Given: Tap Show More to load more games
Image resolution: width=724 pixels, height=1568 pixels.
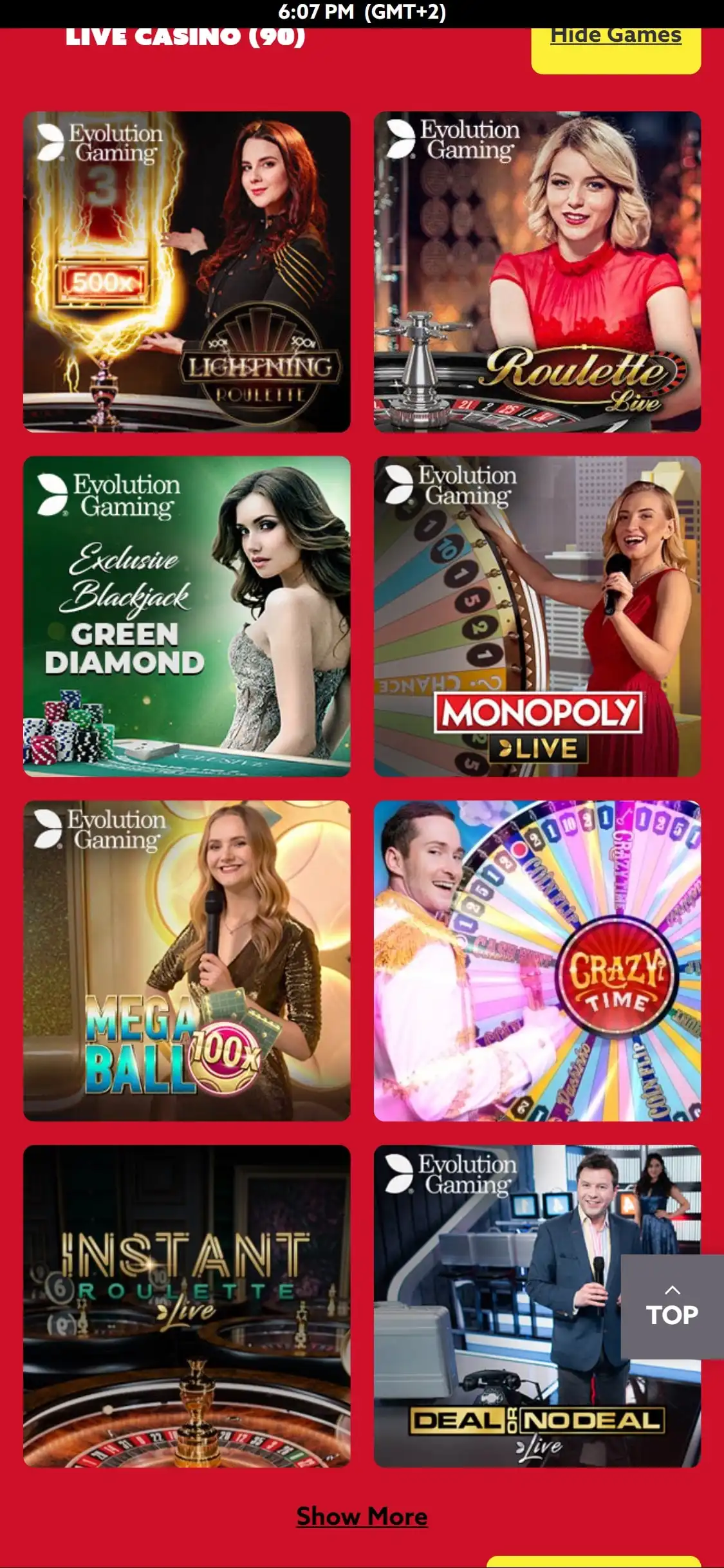Looking at the screenshot, I should (x=362, y=1517).
